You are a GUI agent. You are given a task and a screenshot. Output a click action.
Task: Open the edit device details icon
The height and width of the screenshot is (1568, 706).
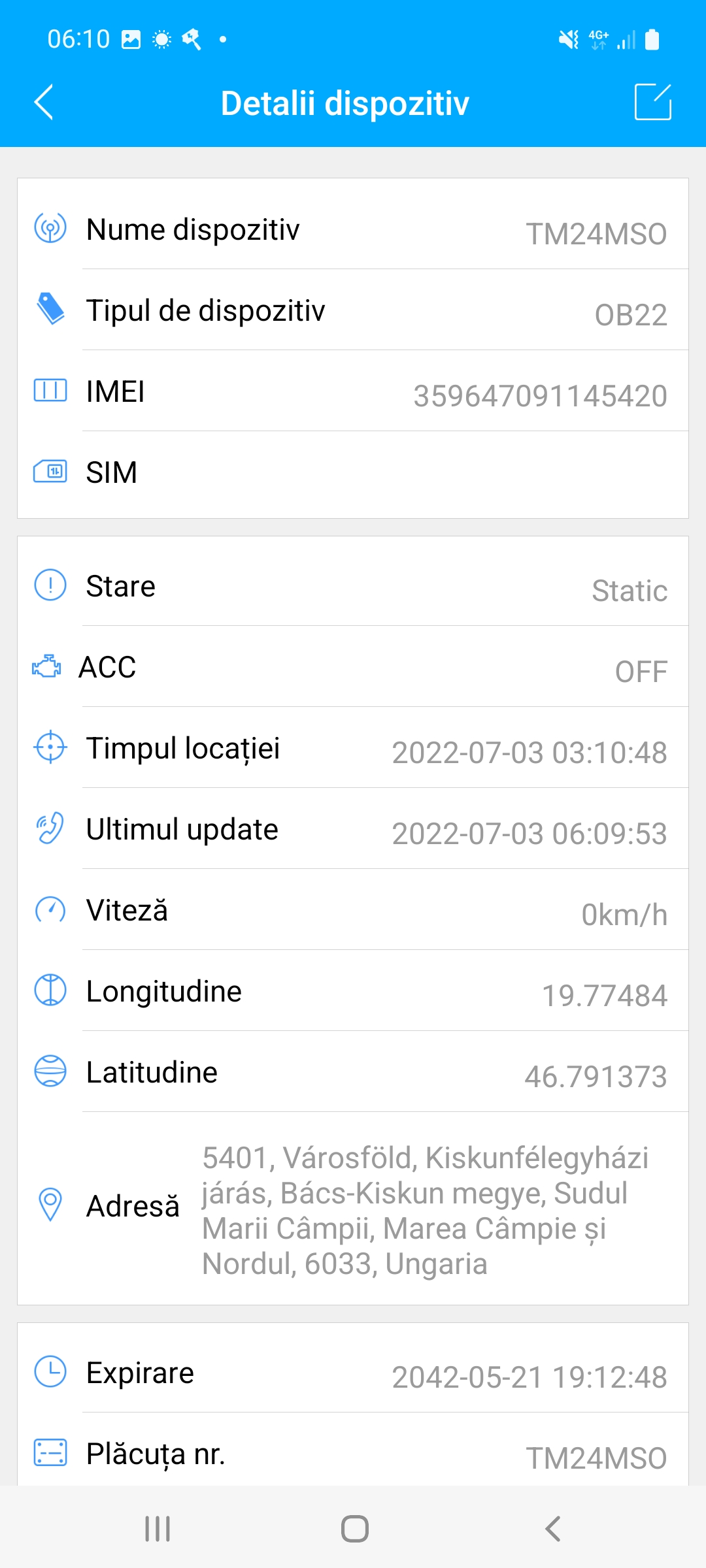coord(652,103)
